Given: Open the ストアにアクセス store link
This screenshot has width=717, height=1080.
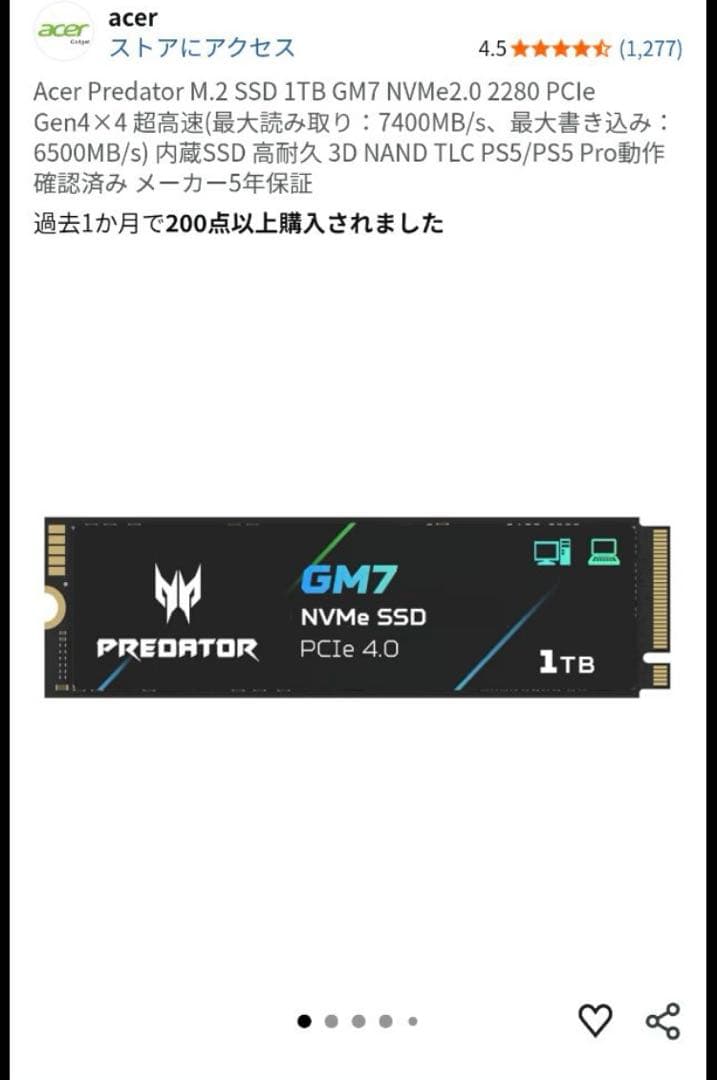Looking at the screenshot, I should [202, 47].
